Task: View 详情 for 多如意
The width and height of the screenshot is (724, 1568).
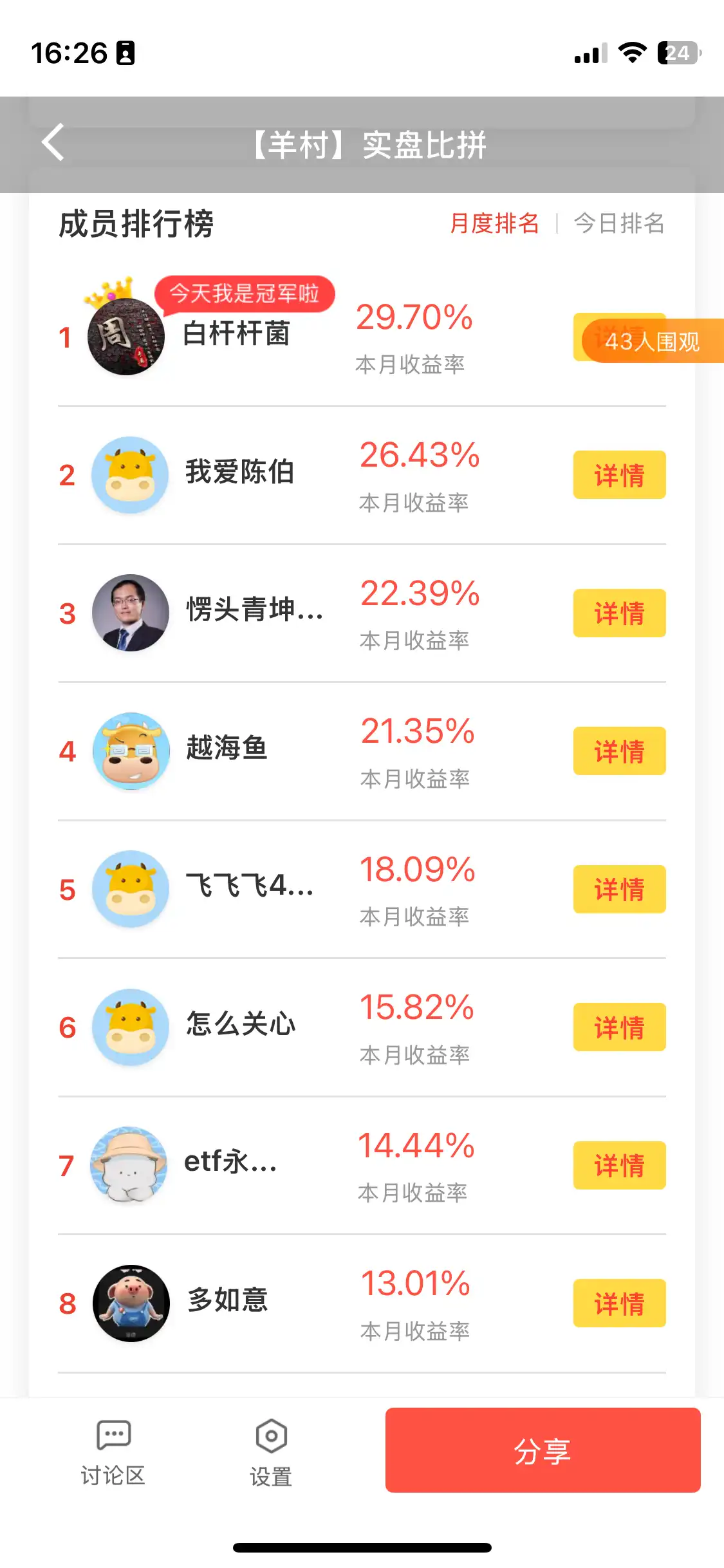Action: click(619, 1303)
